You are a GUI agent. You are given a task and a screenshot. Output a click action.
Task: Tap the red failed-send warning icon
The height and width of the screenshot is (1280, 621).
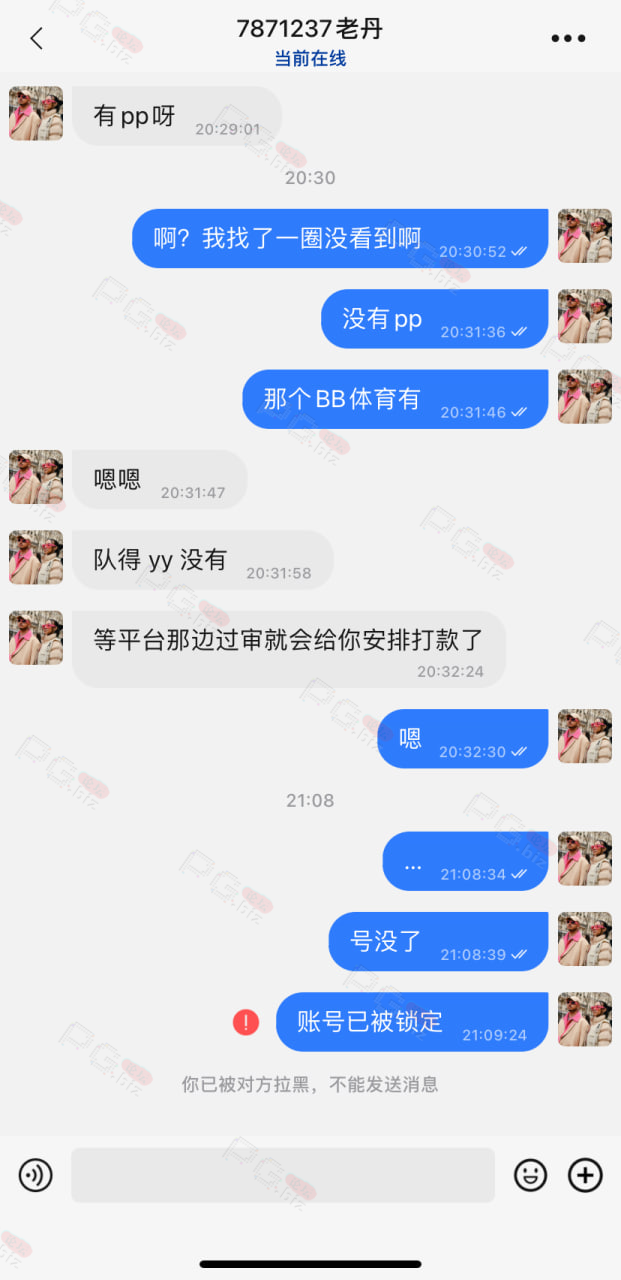pos(245,1022)
